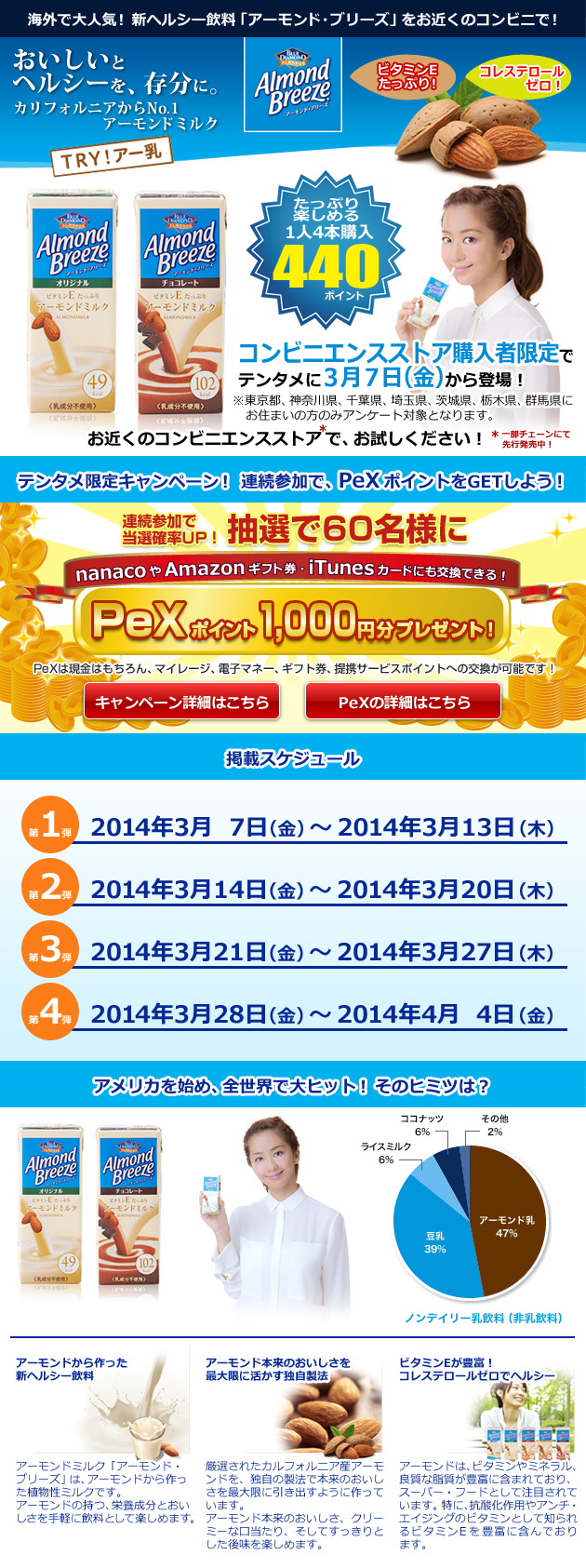Tap the PeXの詳細はこちら button

coord(403,702)
